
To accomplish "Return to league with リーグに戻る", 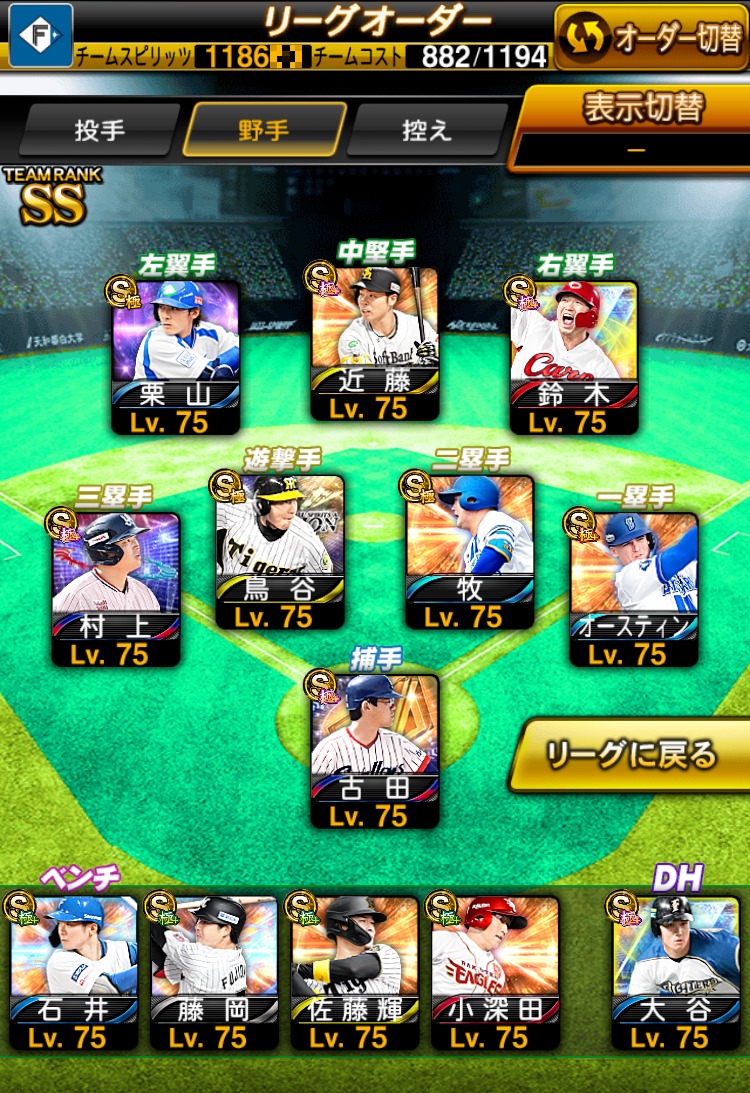I will pos(630,755).
